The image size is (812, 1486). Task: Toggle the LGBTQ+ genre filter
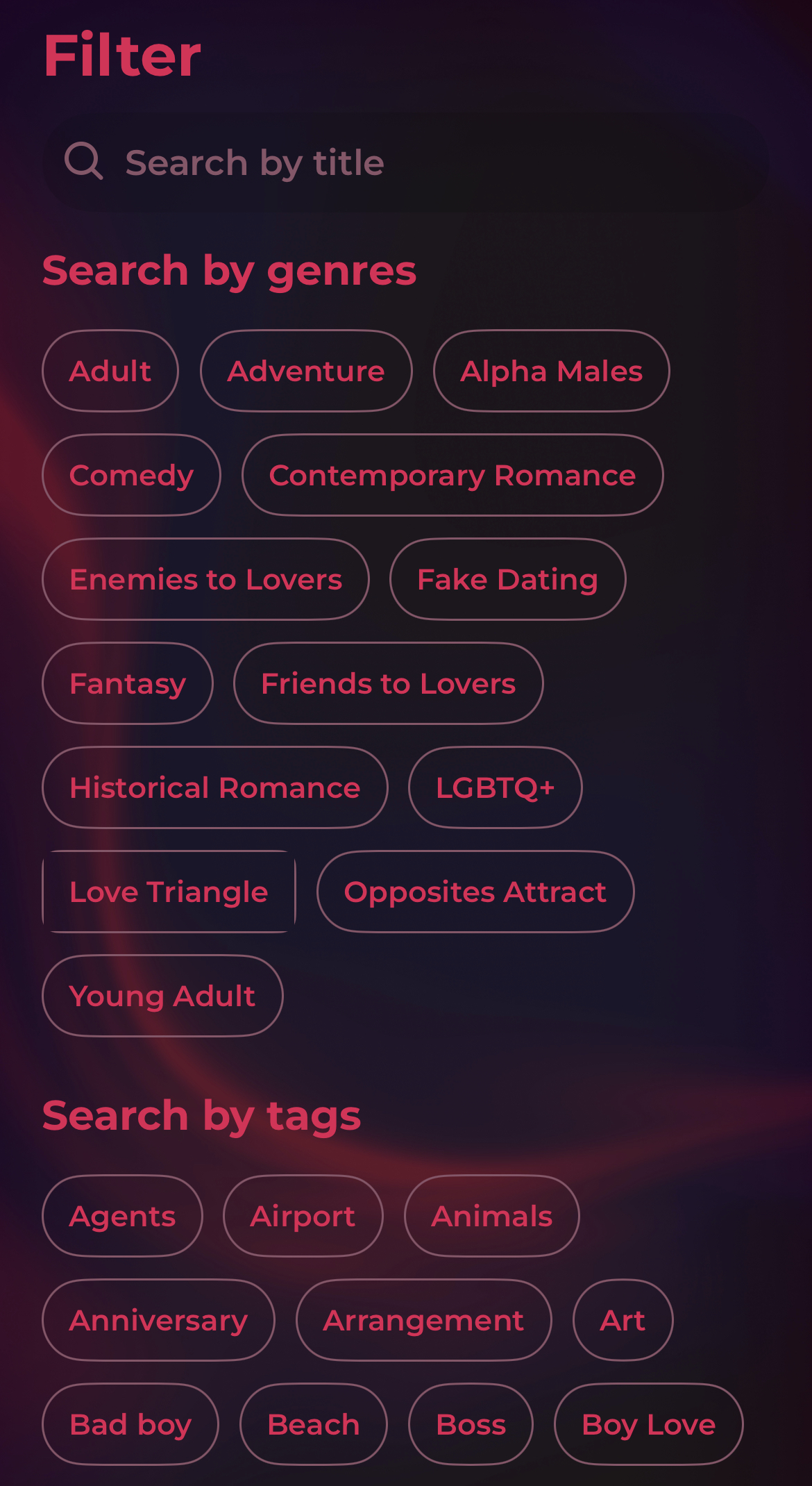pos(495,787)
